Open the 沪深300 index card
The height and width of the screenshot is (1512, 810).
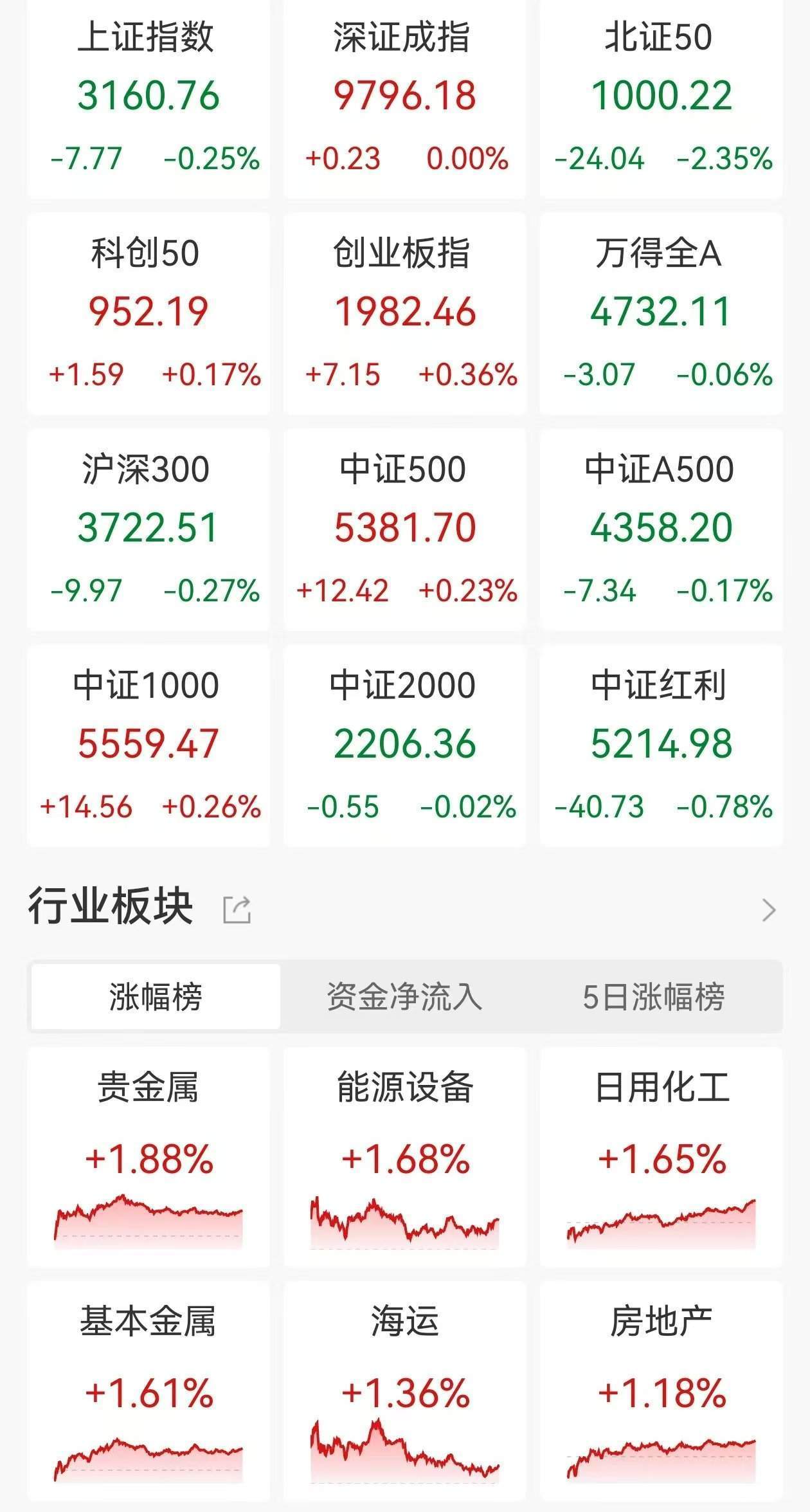point(148,529)
